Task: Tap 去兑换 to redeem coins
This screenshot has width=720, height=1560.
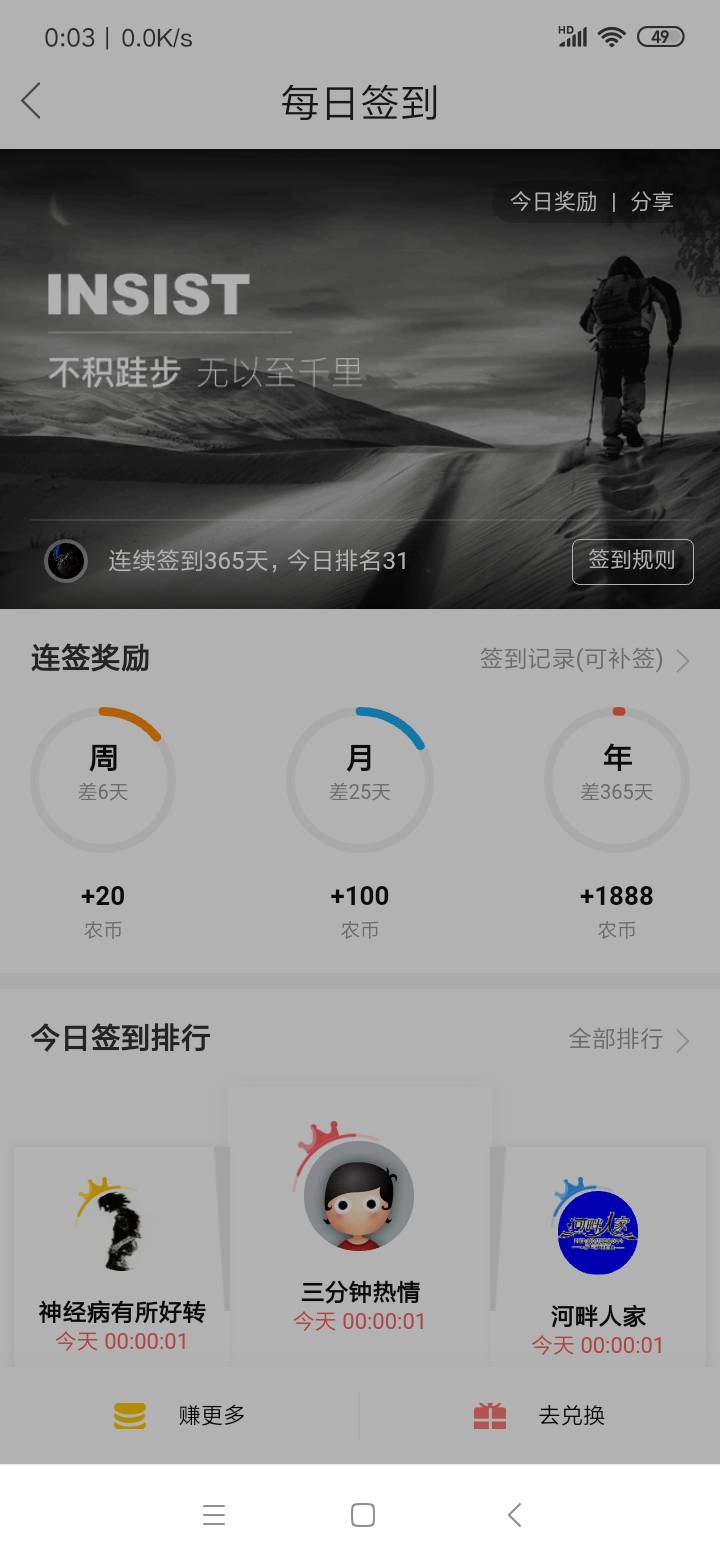Action: pyautogui.click(x=540, y=1416)
